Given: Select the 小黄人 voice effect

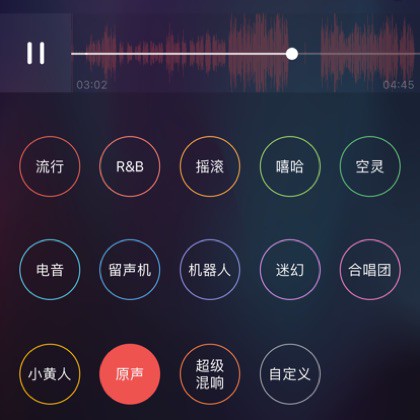Looking at the screenshot, I should [x=50, y=374].
